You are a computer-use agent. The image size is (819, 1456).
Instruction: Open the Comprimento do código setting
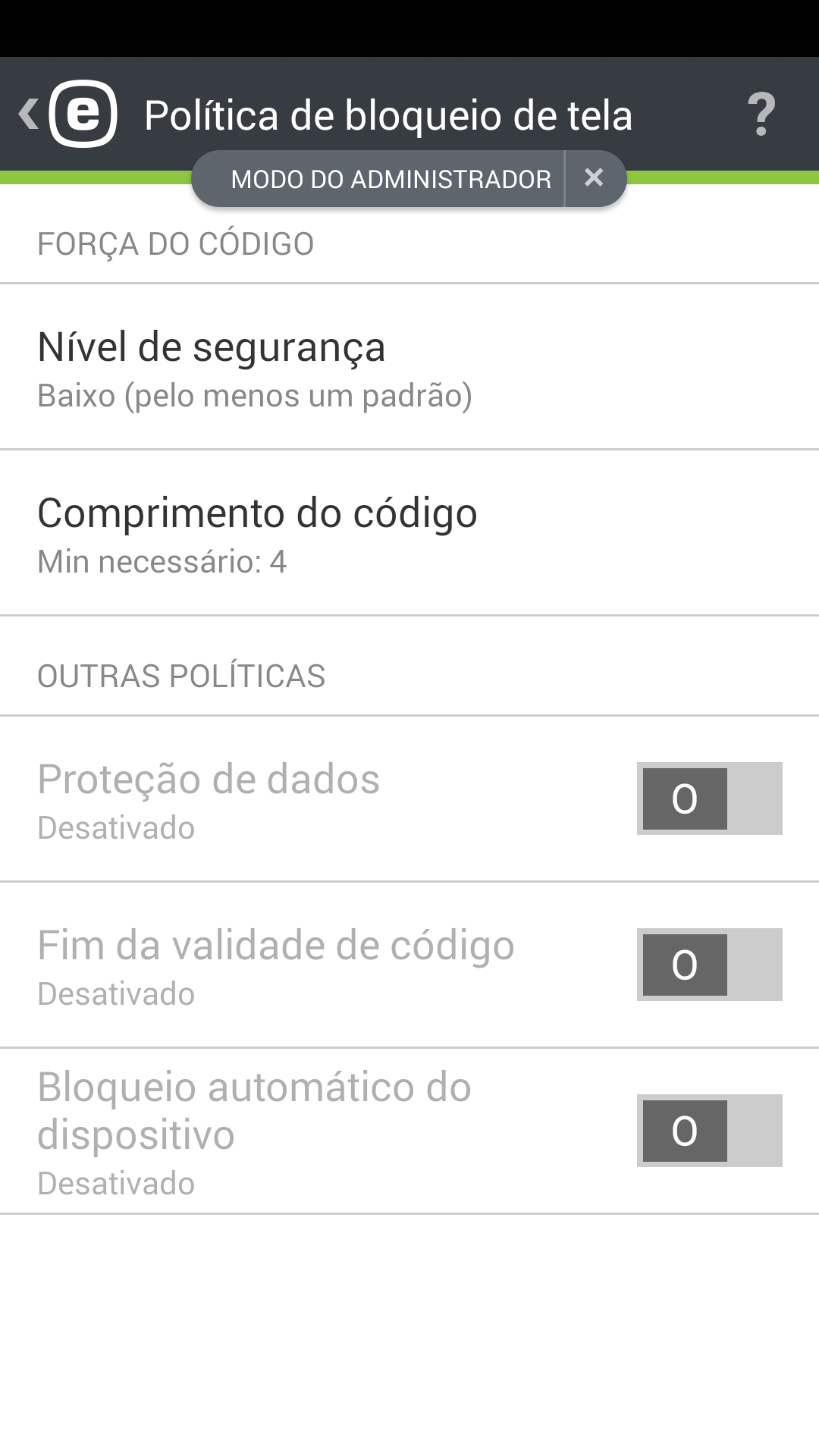point(303,531)
